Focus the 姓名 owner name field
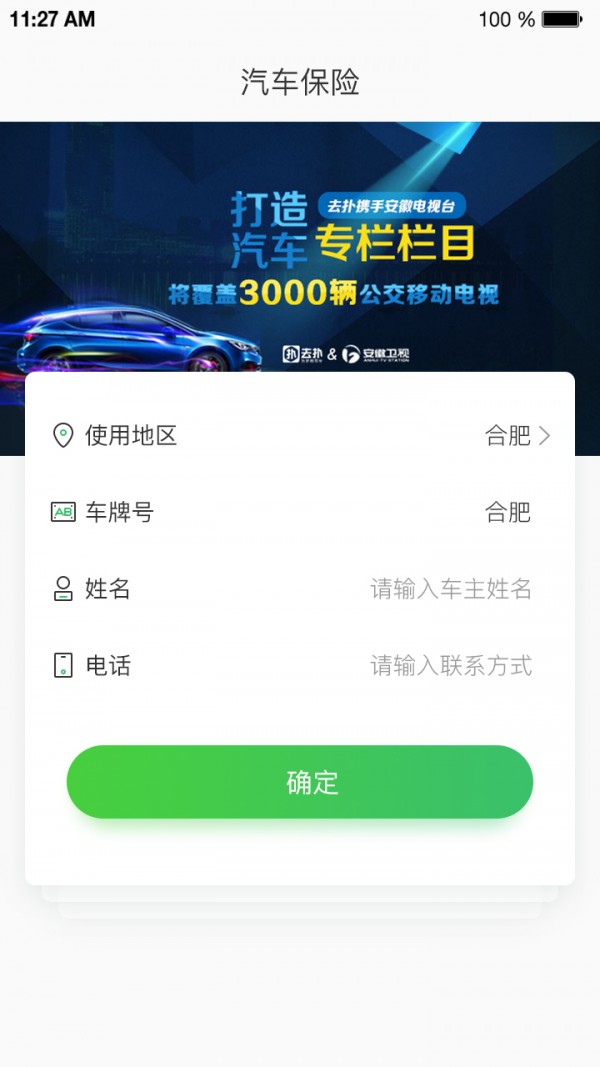 coord(450,589)
